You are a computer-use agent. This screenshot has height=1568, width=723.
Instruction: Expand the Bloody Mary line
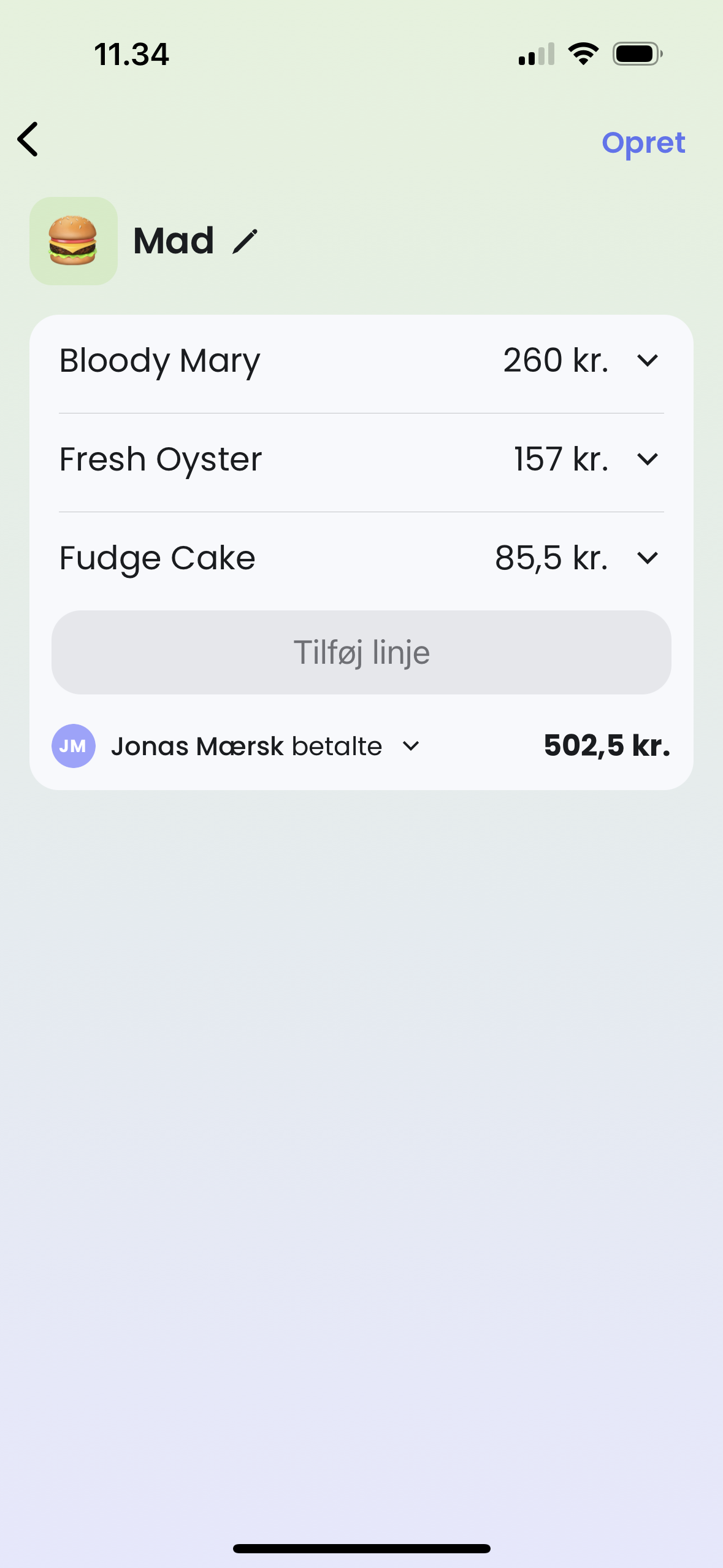point(648,361)
